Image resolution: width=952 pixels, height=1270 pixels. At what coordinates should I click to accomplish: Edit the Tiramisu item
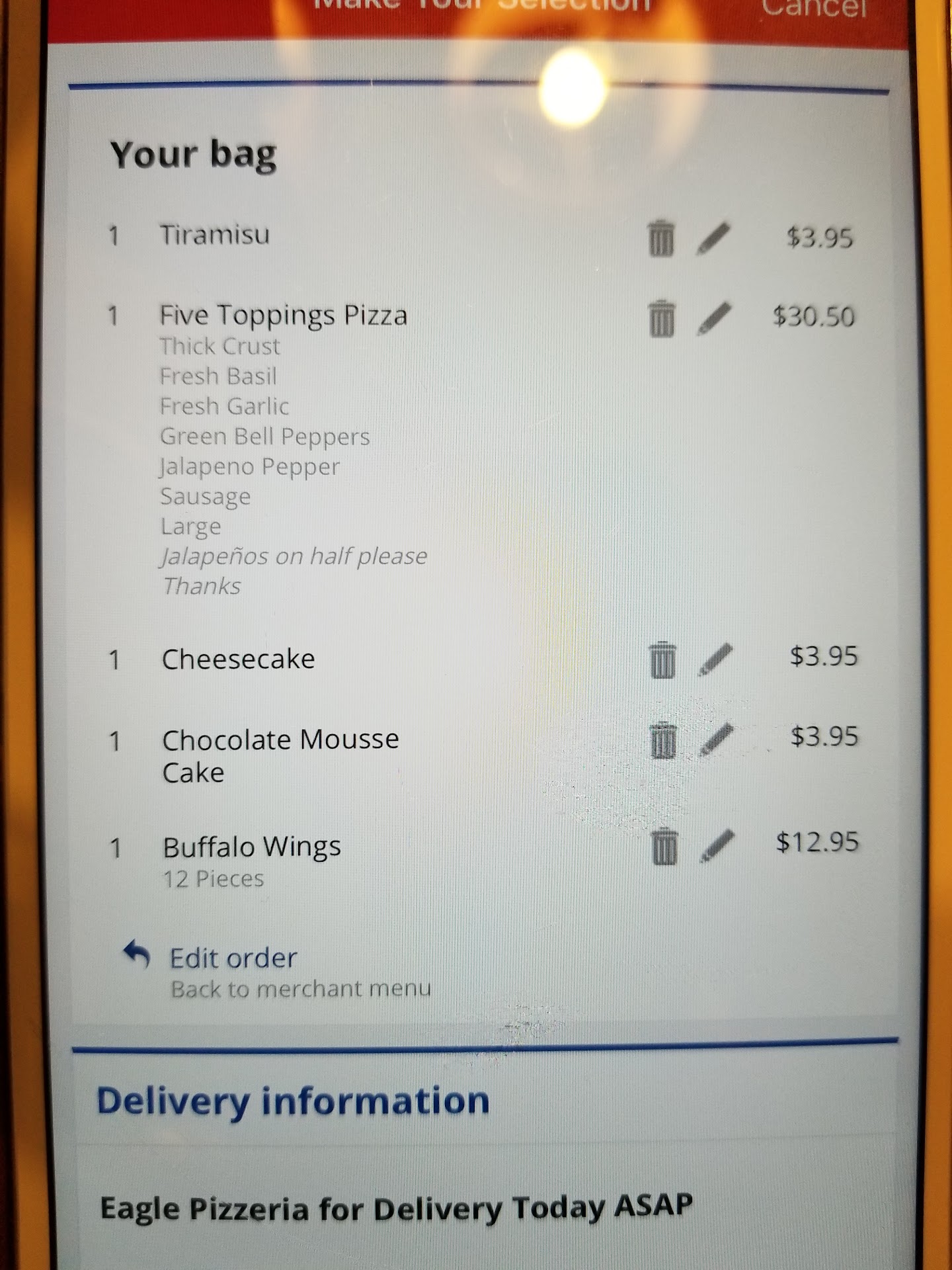pos(713,238)
